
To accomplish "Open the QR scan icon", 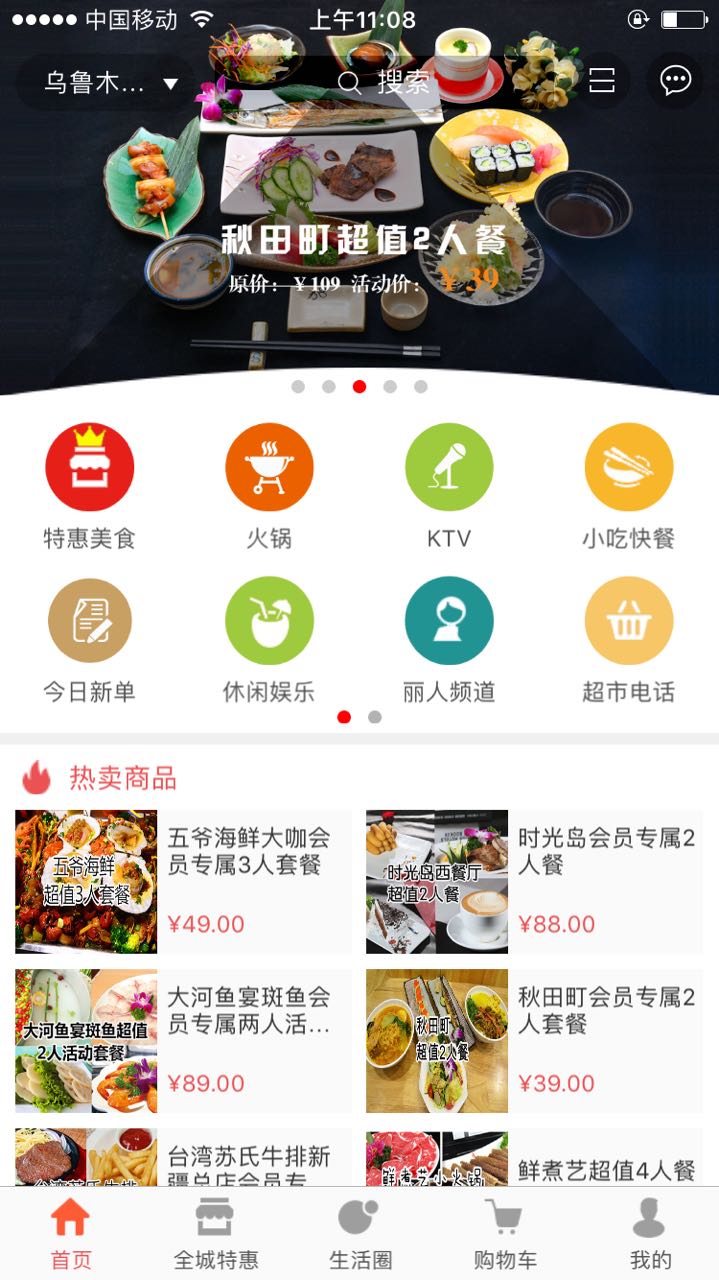I will [602, 81].
